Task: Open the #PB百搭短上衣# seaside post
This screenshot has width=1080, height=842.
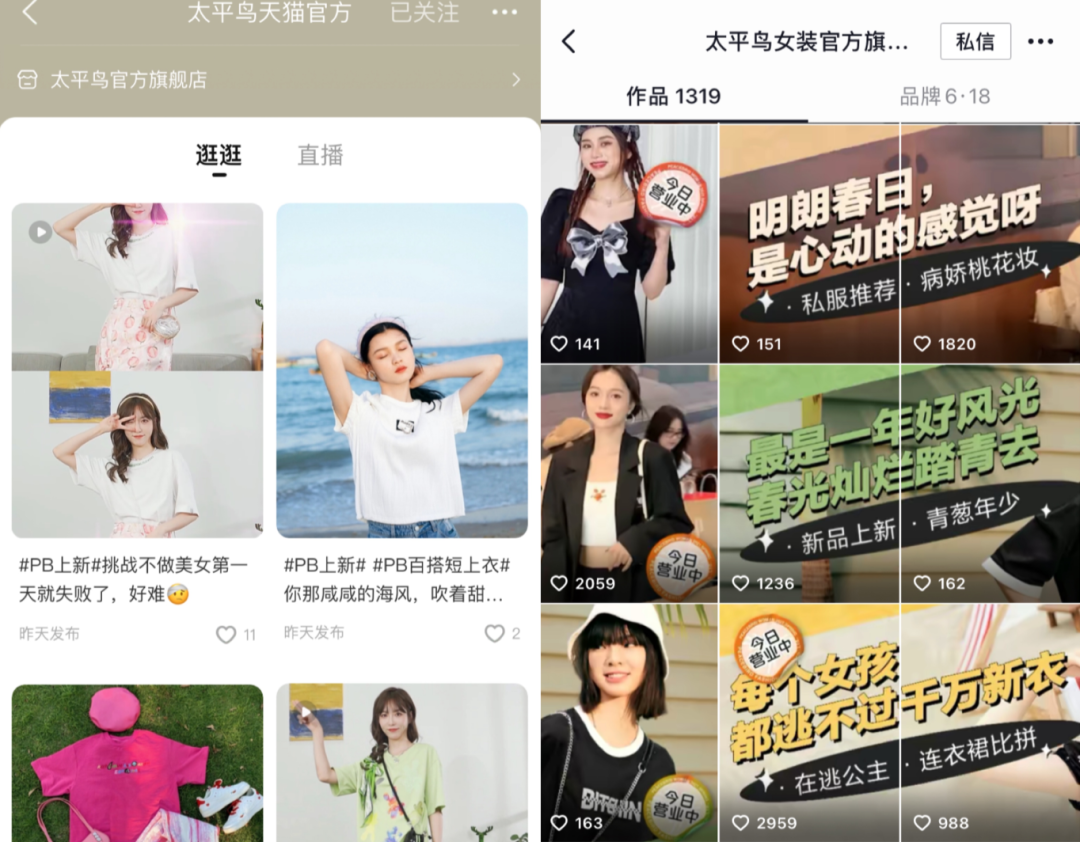Action: coord(402,371)
